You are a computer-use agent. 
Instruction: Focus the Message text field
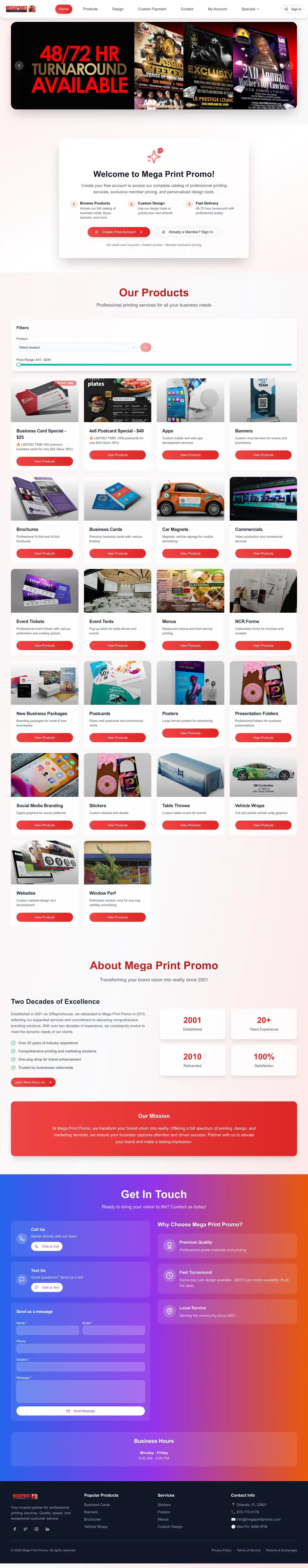coord(80,1391)
